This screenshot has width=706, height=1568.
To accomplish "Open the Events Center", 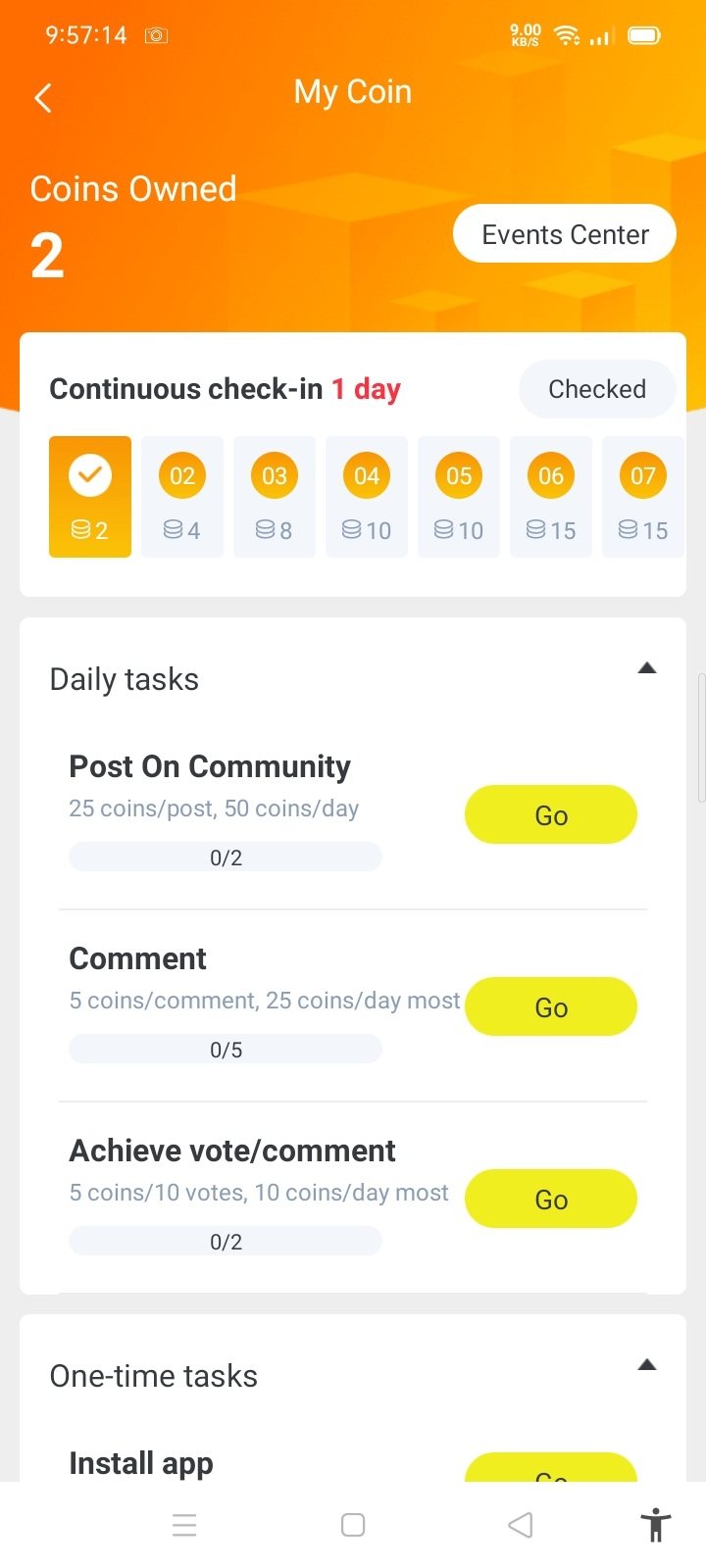I will click(x=565, y=234).
